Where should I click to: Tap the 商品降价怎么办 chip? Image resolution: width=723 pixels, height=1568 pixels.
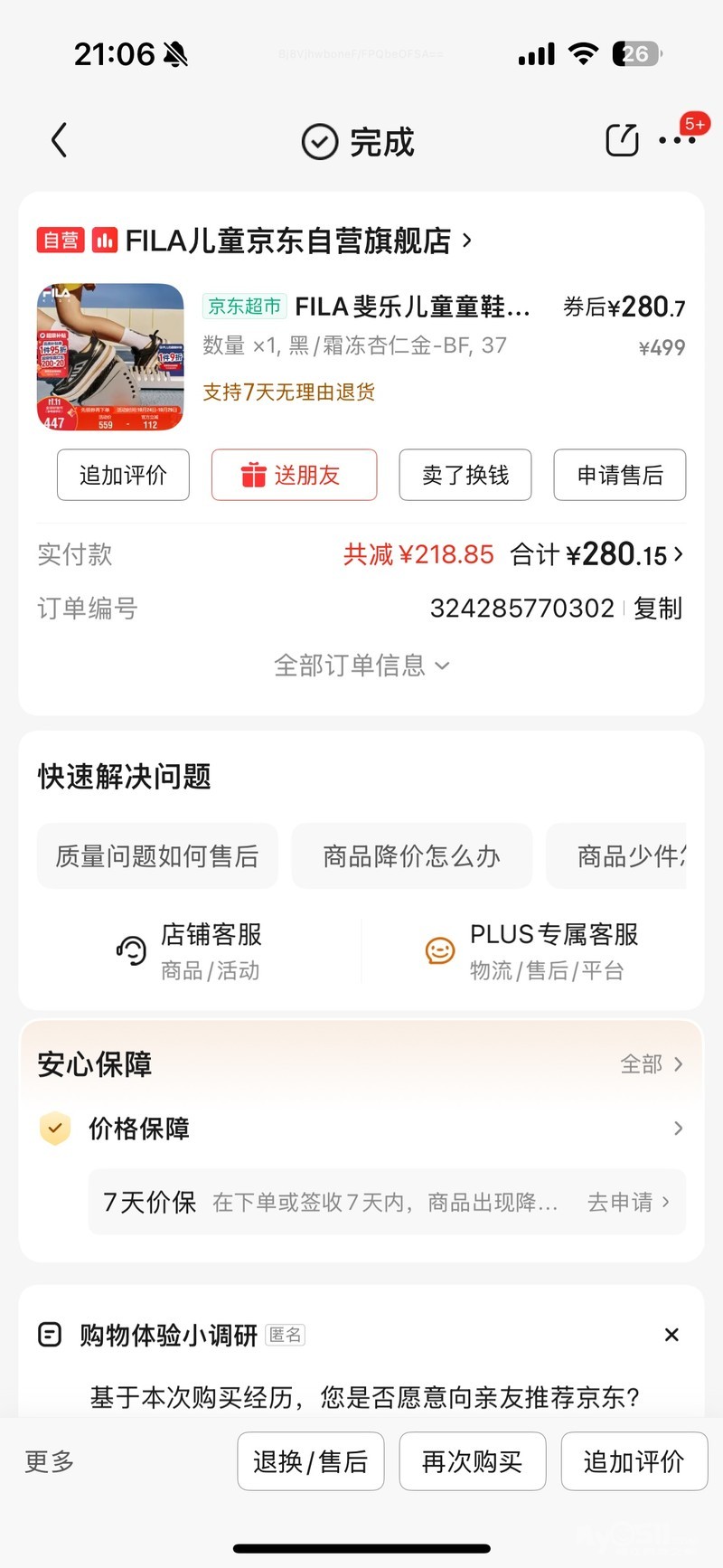pos(412,856)
